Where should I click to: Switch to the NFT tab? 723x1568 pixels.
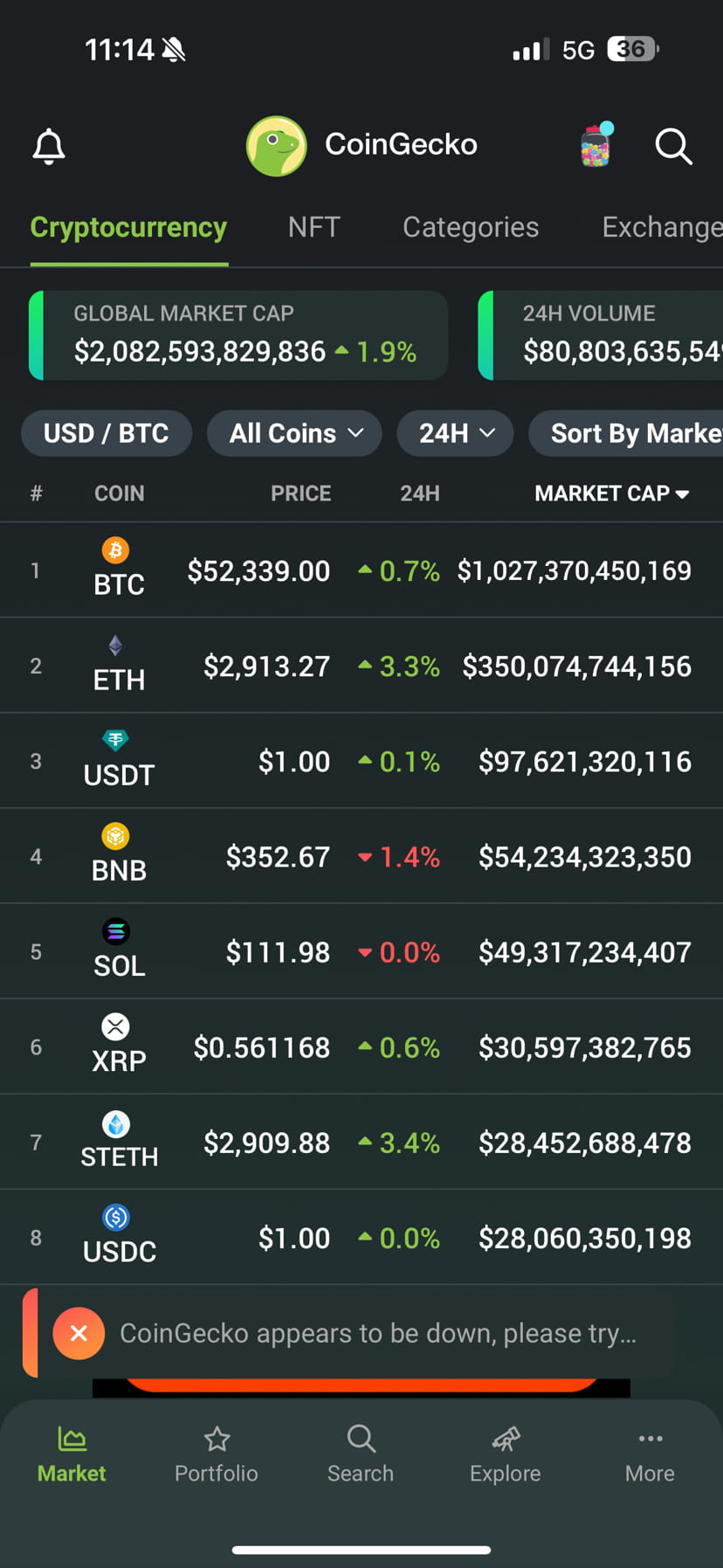(313, 227)
